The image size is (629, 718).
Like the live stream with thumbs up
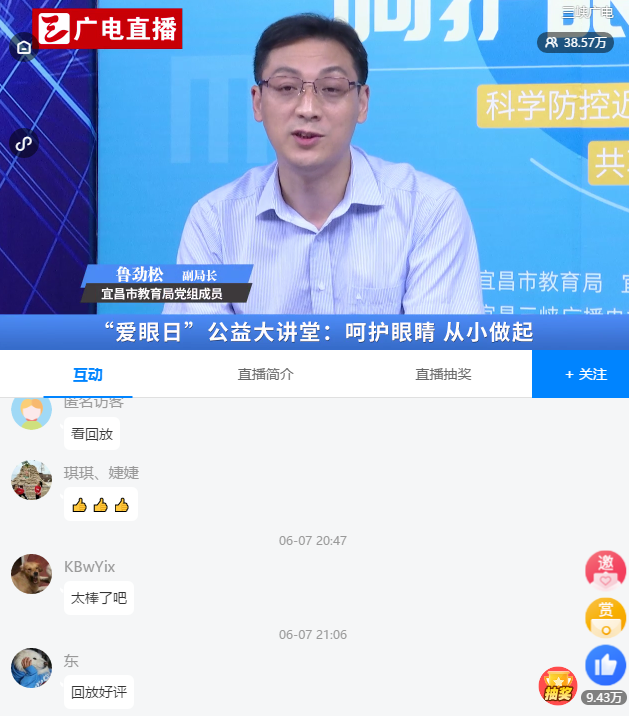[605, 665]
